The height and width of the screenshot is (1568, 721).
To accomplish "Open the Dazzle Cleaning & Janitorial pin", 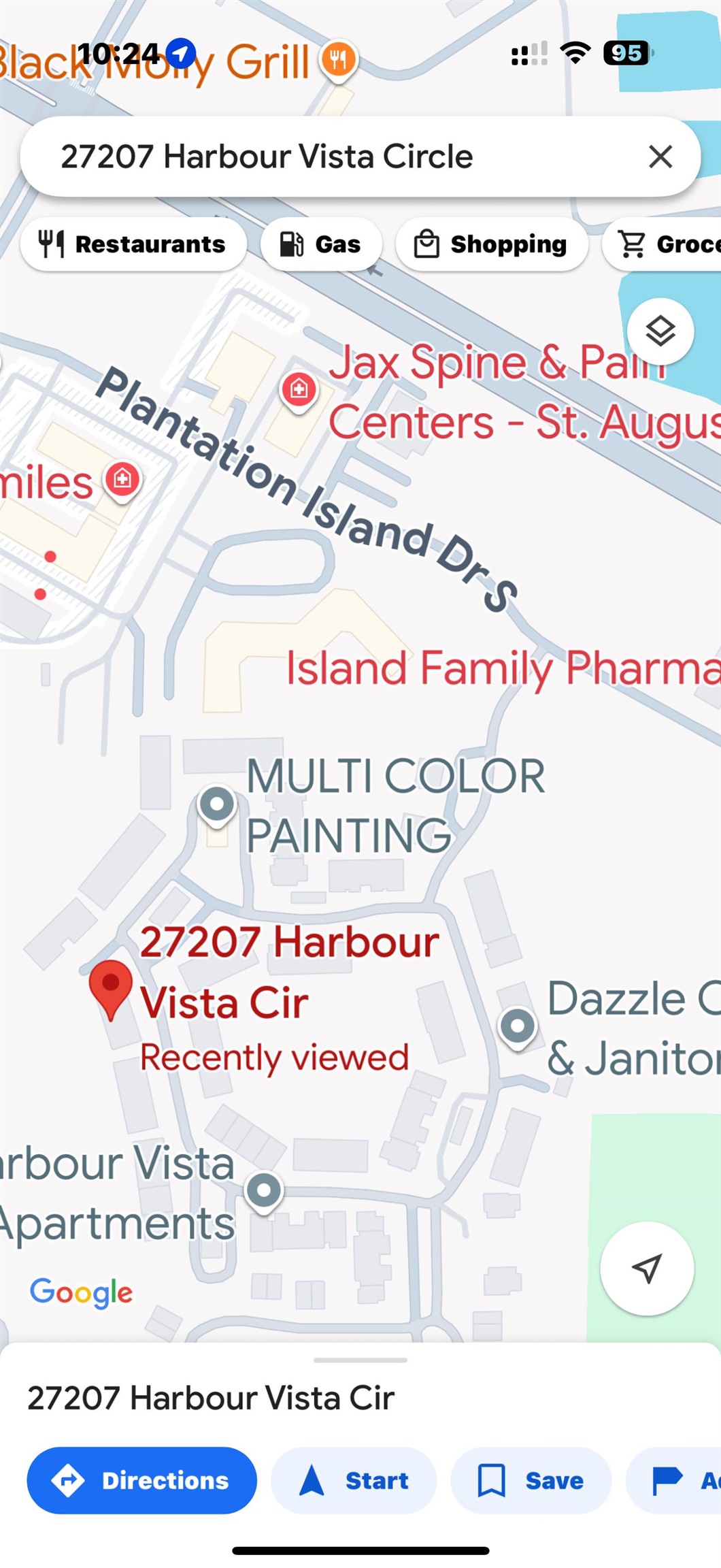I will [518, 1025].
